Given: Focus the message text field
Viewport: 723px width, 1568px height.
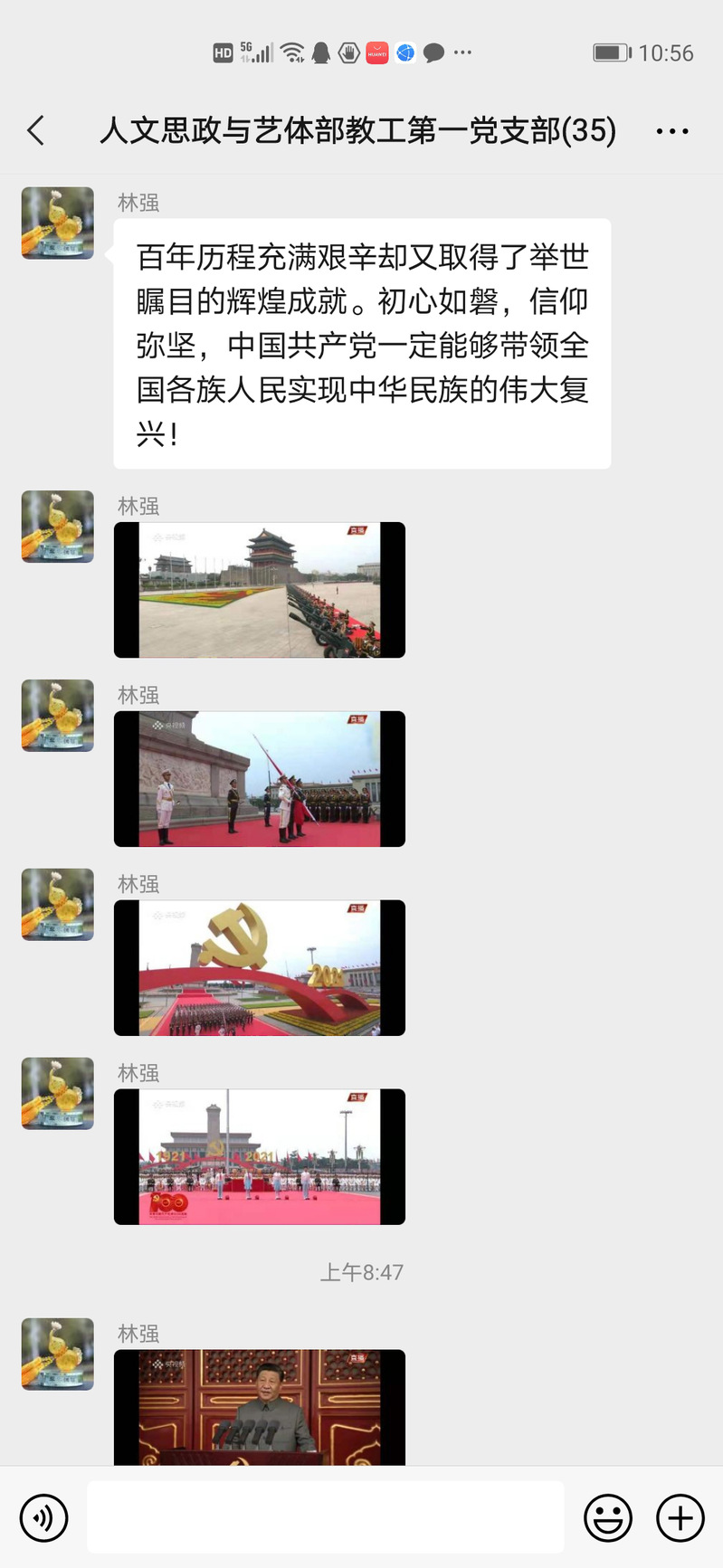Looking at the screenshot, I should (x=326, y=1517).
